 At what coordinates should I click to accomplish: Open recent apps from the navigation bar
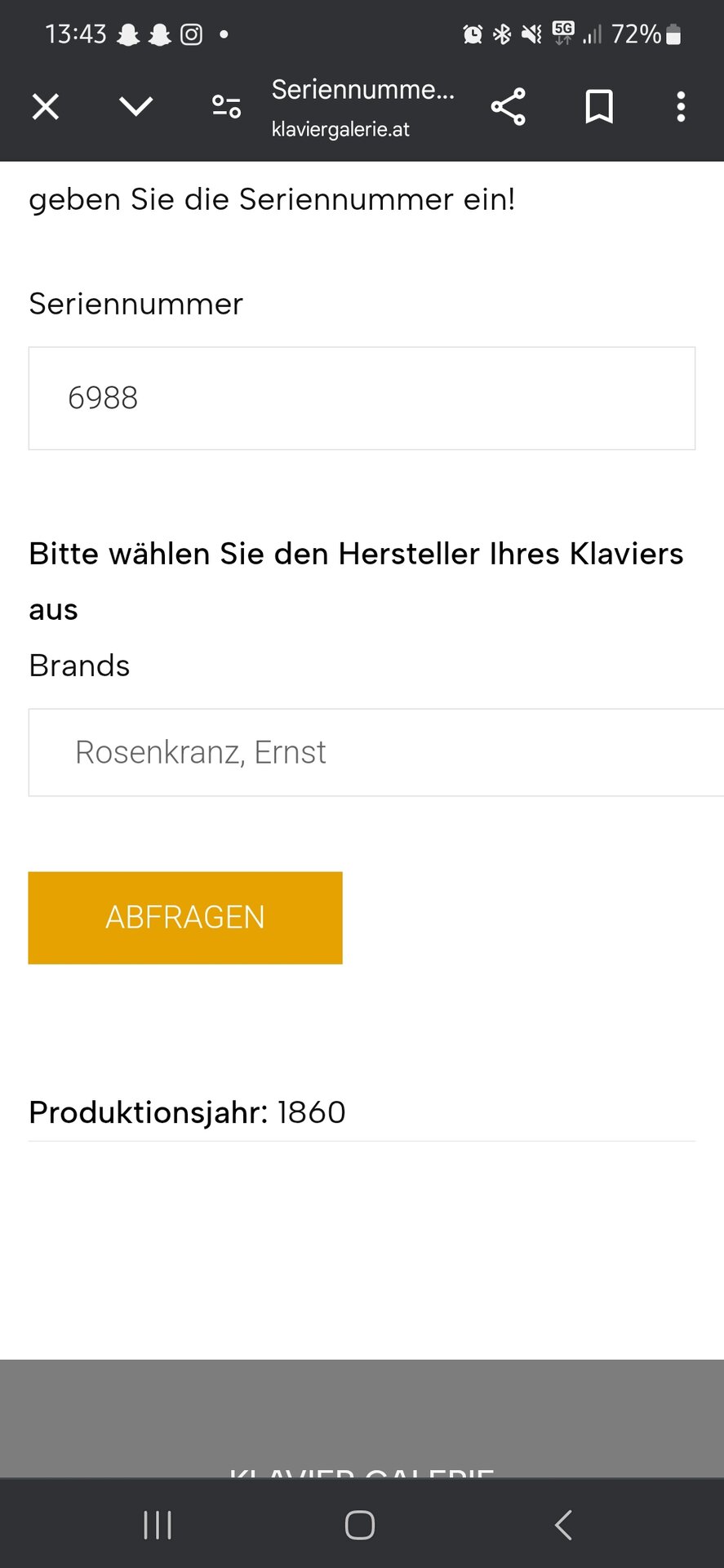click(x=158, y=1525)
